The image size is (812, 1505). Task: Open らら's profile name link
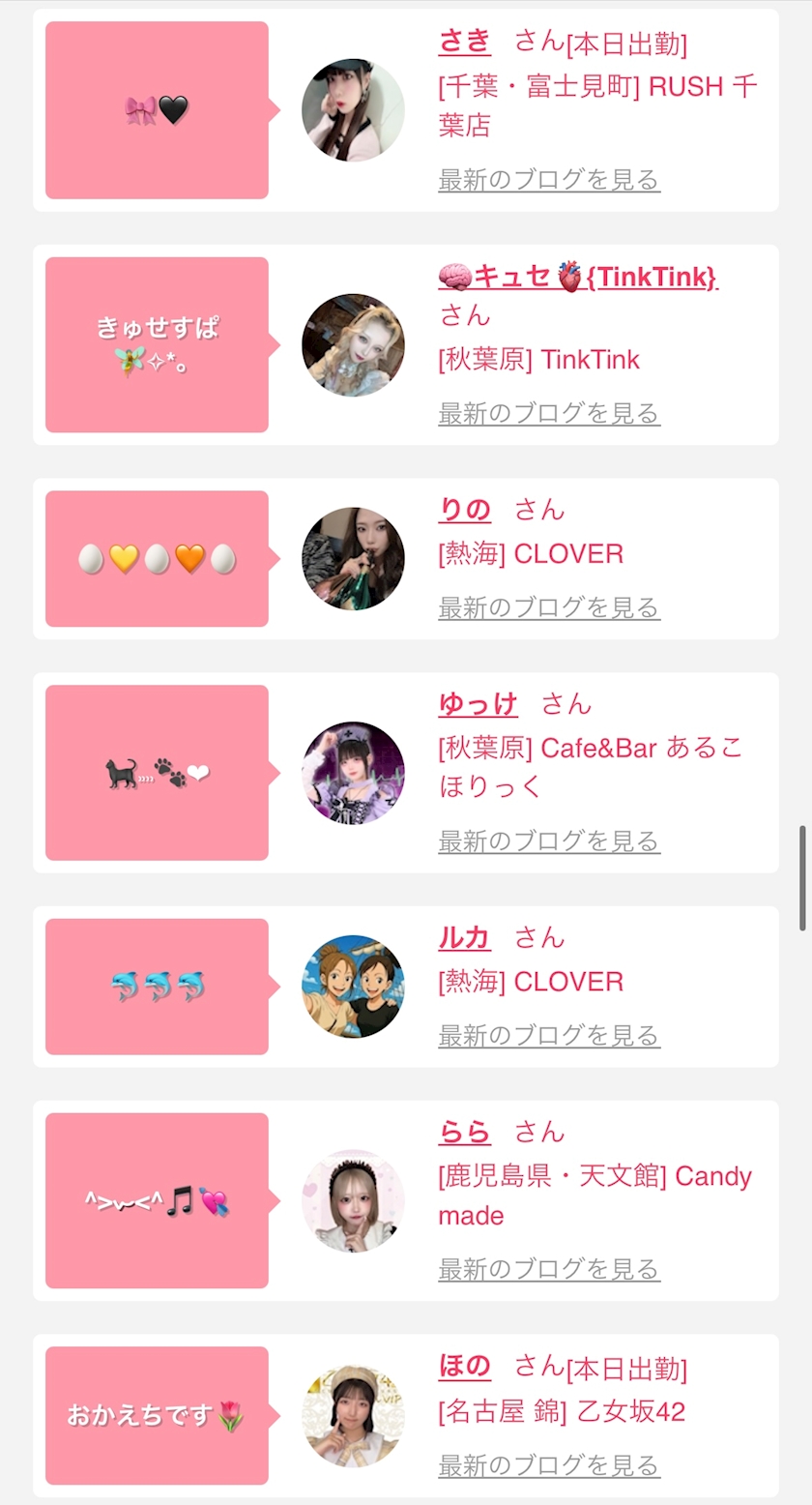click(x=465, y=1132)
